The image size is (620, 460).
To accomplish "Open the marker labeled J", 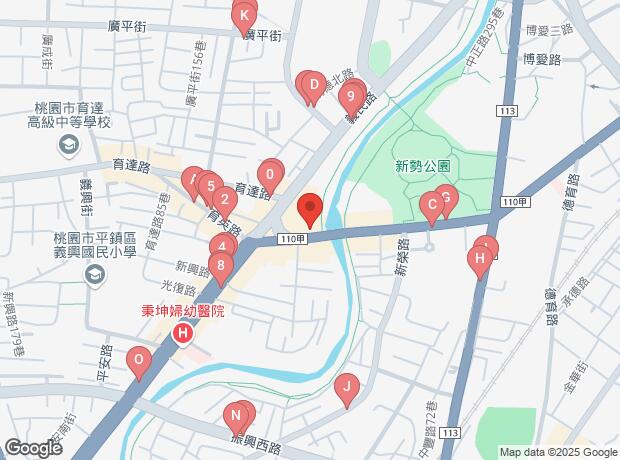I will tap(346, 386).
